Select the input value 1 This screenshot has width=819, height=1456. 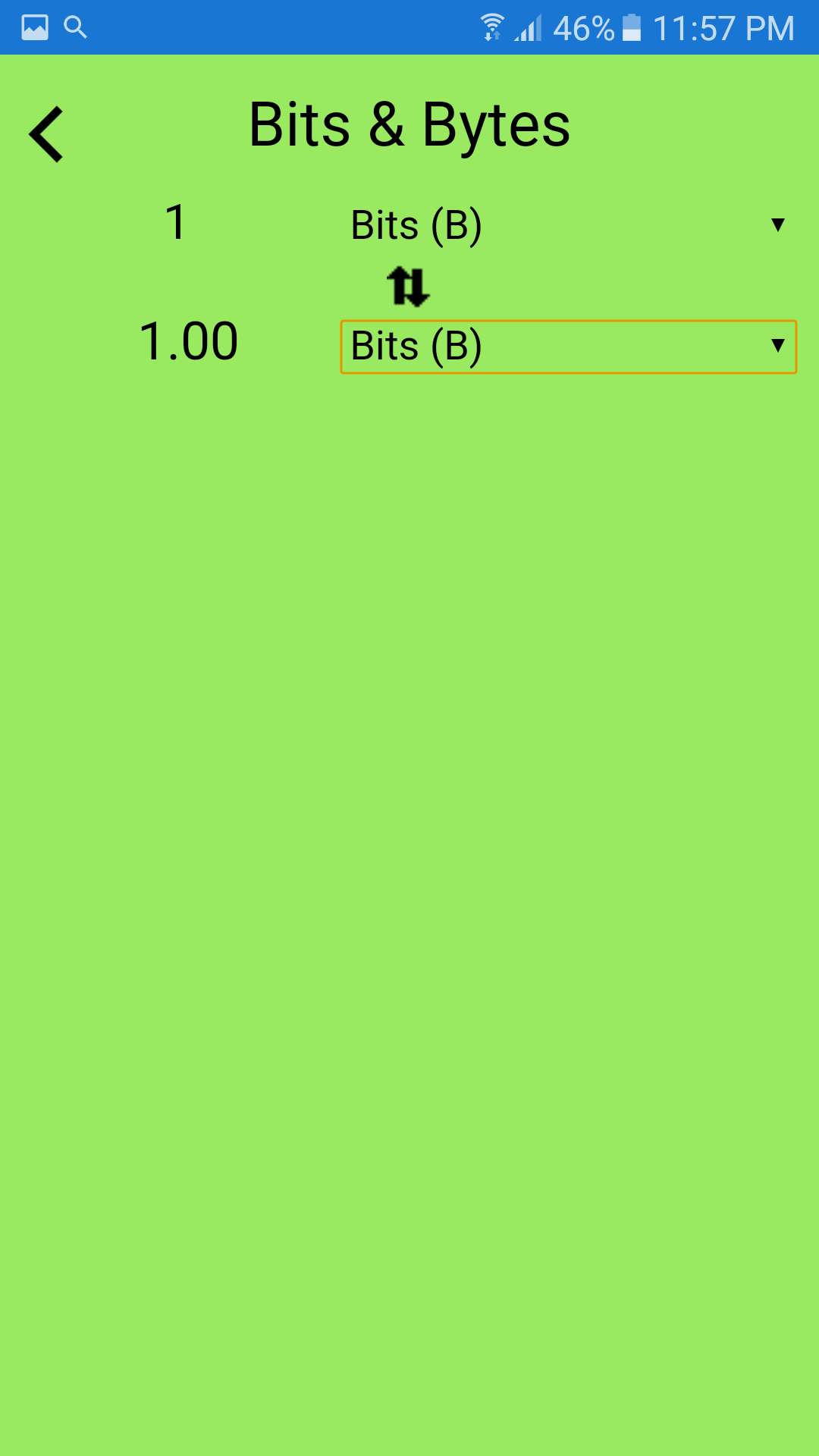click(175, 222)
